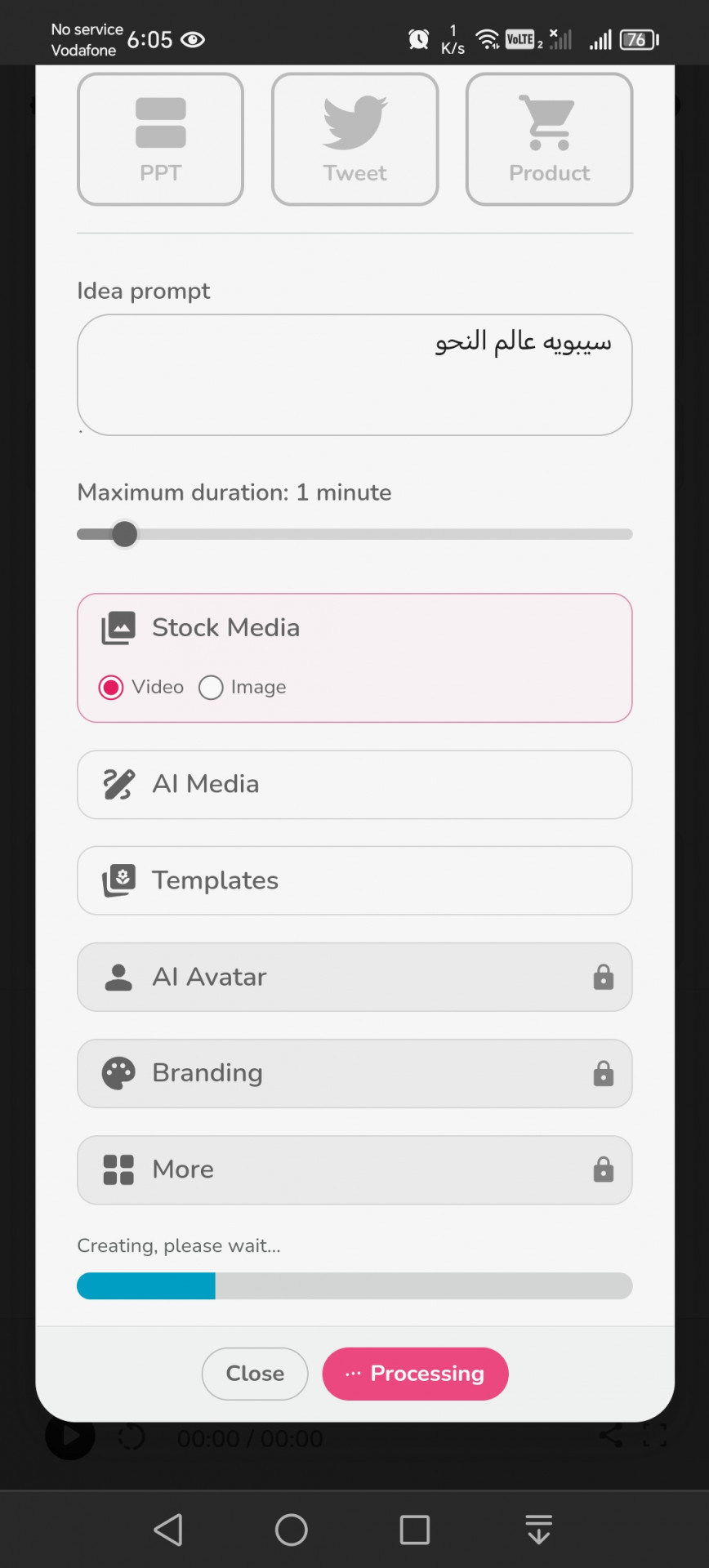Open the locked AI Avatar option
Viewport: 709px width, 1568px height.
pyautogui.click(x=354, y=977)
